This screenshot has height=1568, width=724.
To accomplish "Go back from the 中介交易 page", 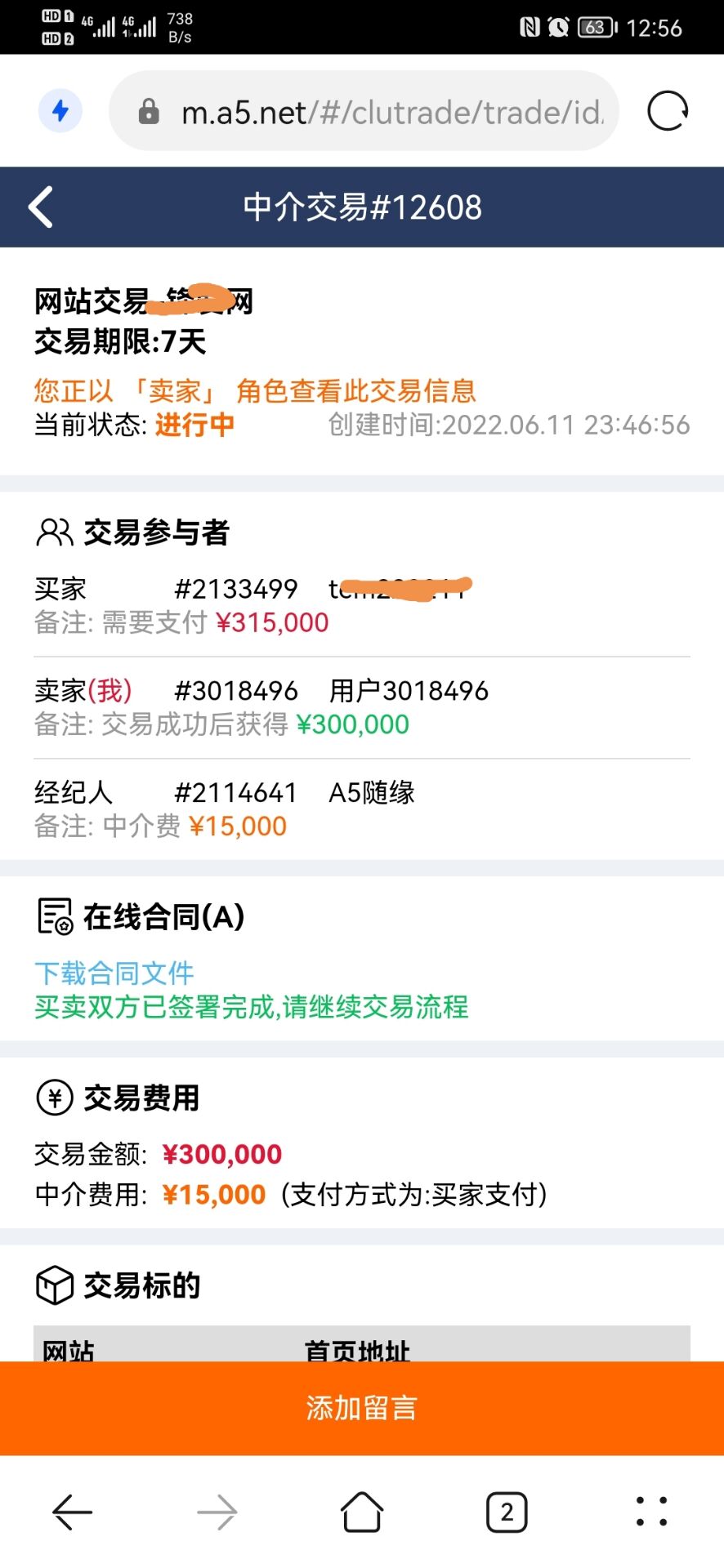I will tap(41, 207).
